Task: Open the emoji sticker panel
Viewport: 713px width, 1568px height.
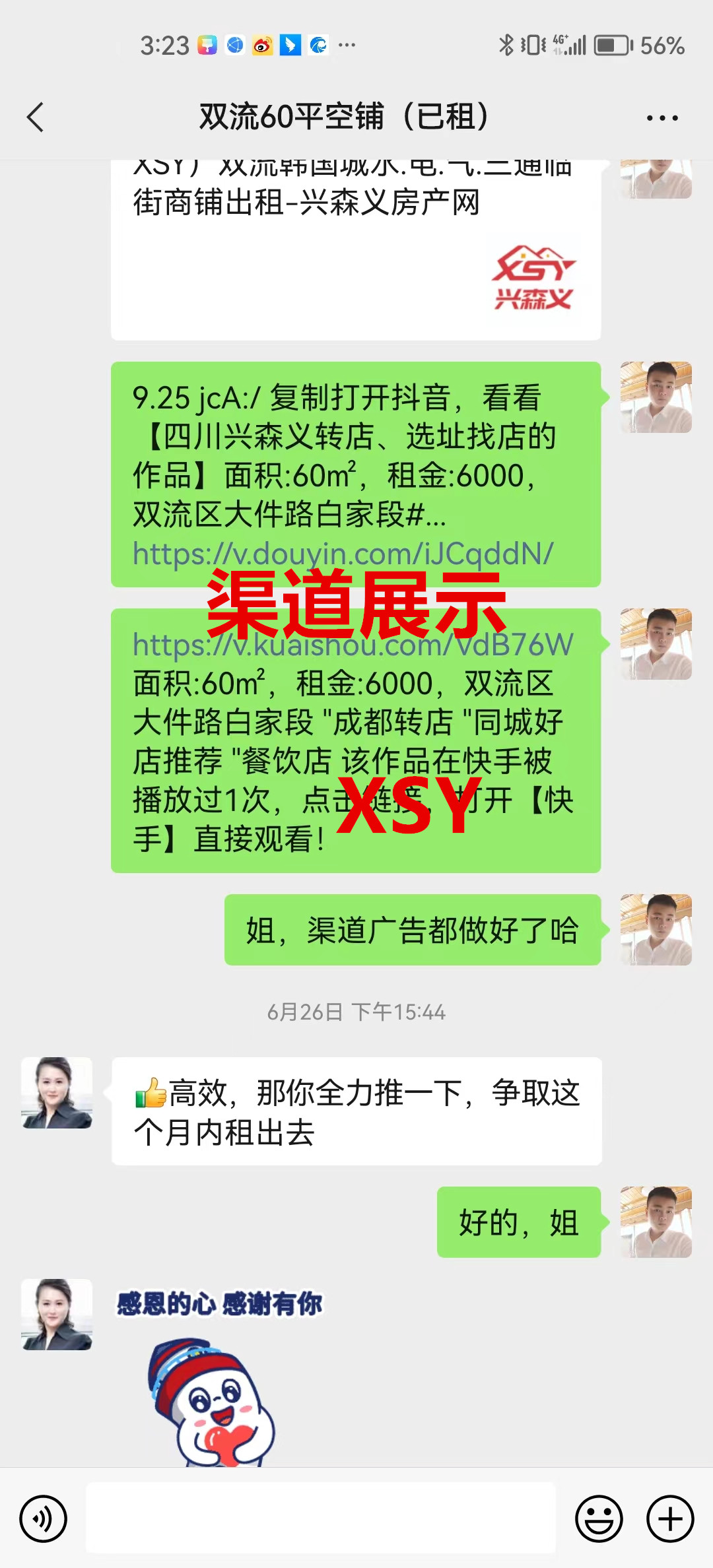Action: (599, 1519)
